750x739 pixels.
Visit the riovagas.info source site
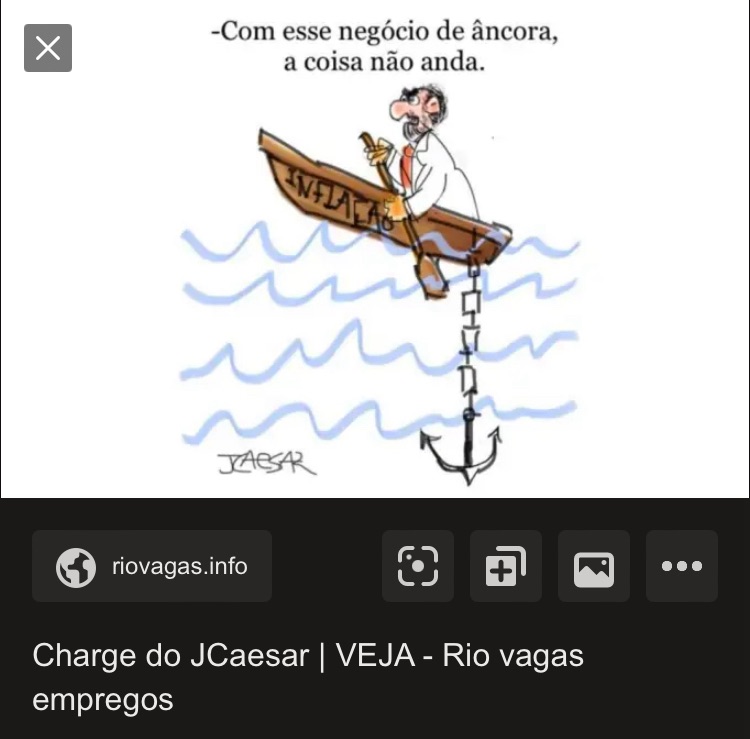coord(152,566)
